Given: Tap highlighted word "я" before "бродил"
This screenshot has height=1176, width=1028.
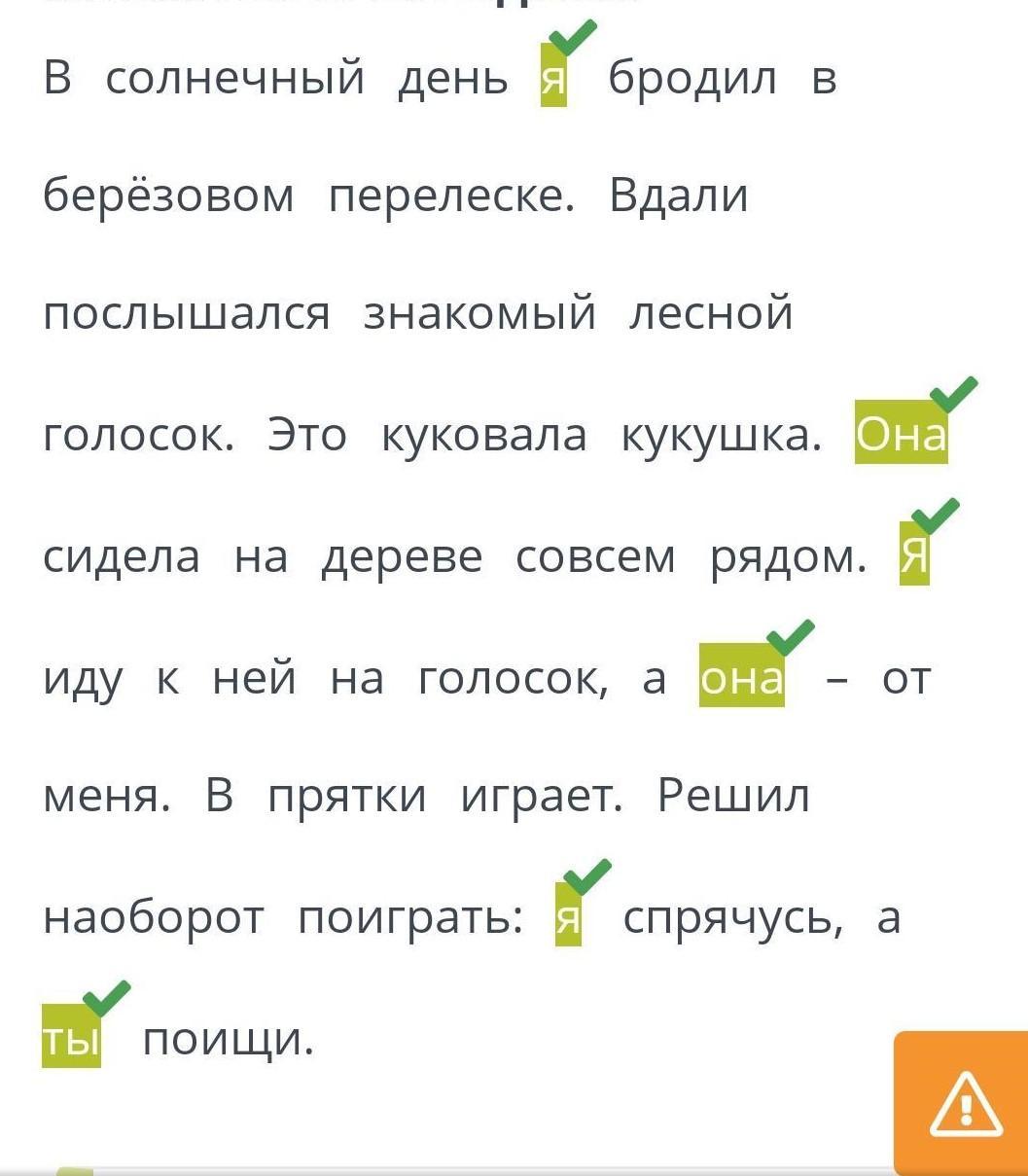Looking at the screenshot, I should (x=553, y=79).
